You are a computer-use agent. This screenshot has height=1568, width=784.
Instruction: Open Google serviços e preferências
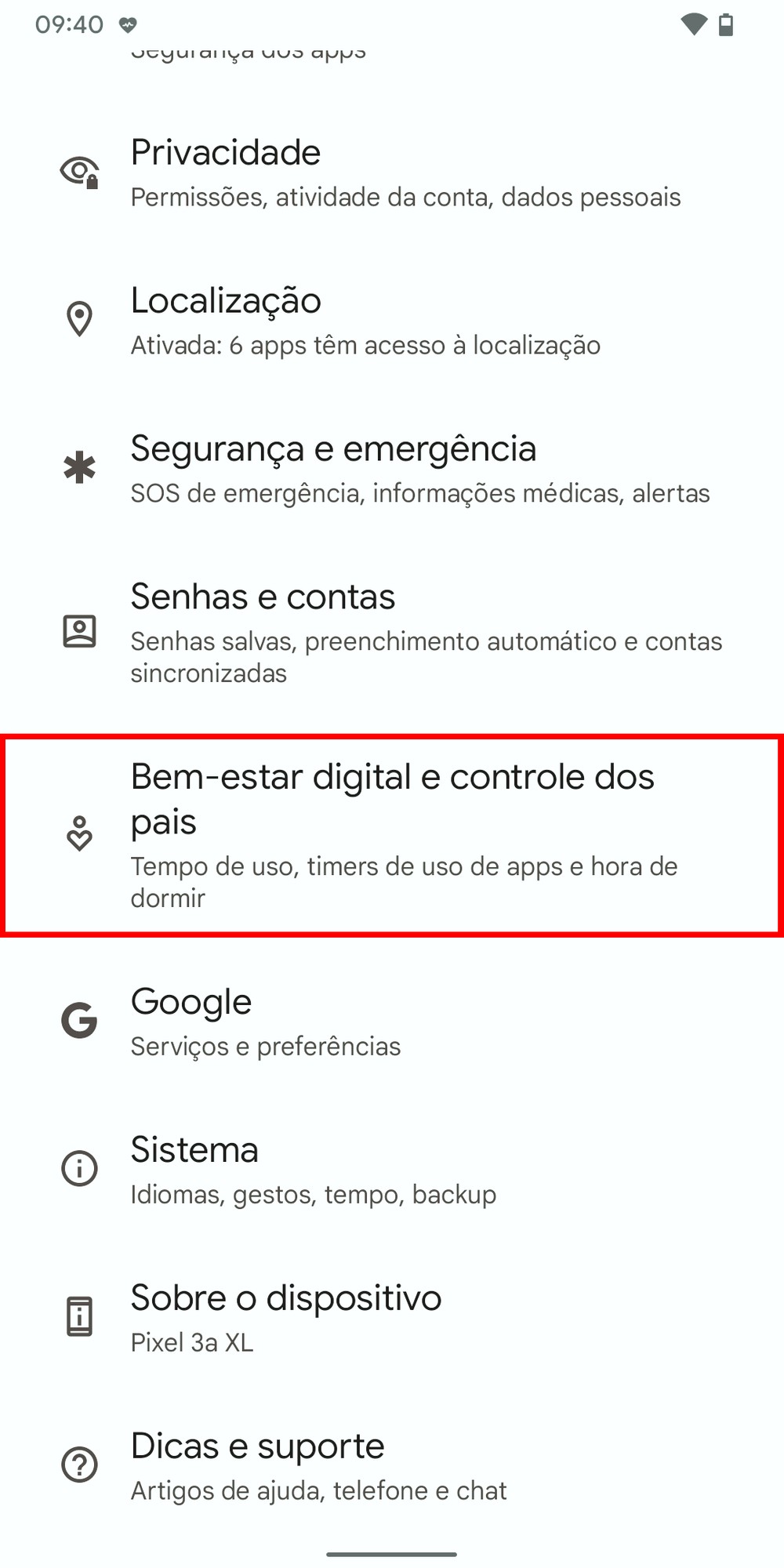point(392,1022)
